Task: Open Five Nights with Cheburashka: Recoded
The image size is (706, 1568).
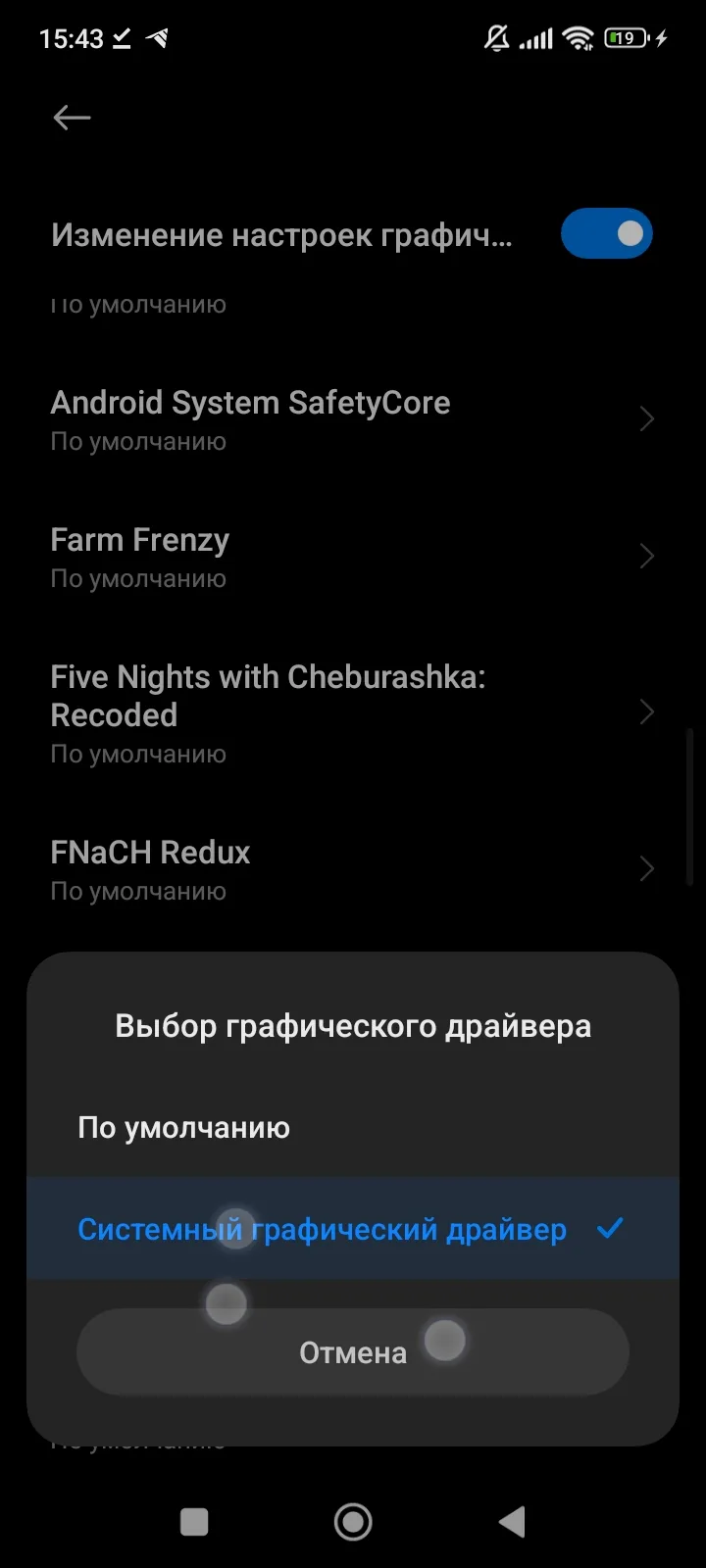Action: point(352,712)
